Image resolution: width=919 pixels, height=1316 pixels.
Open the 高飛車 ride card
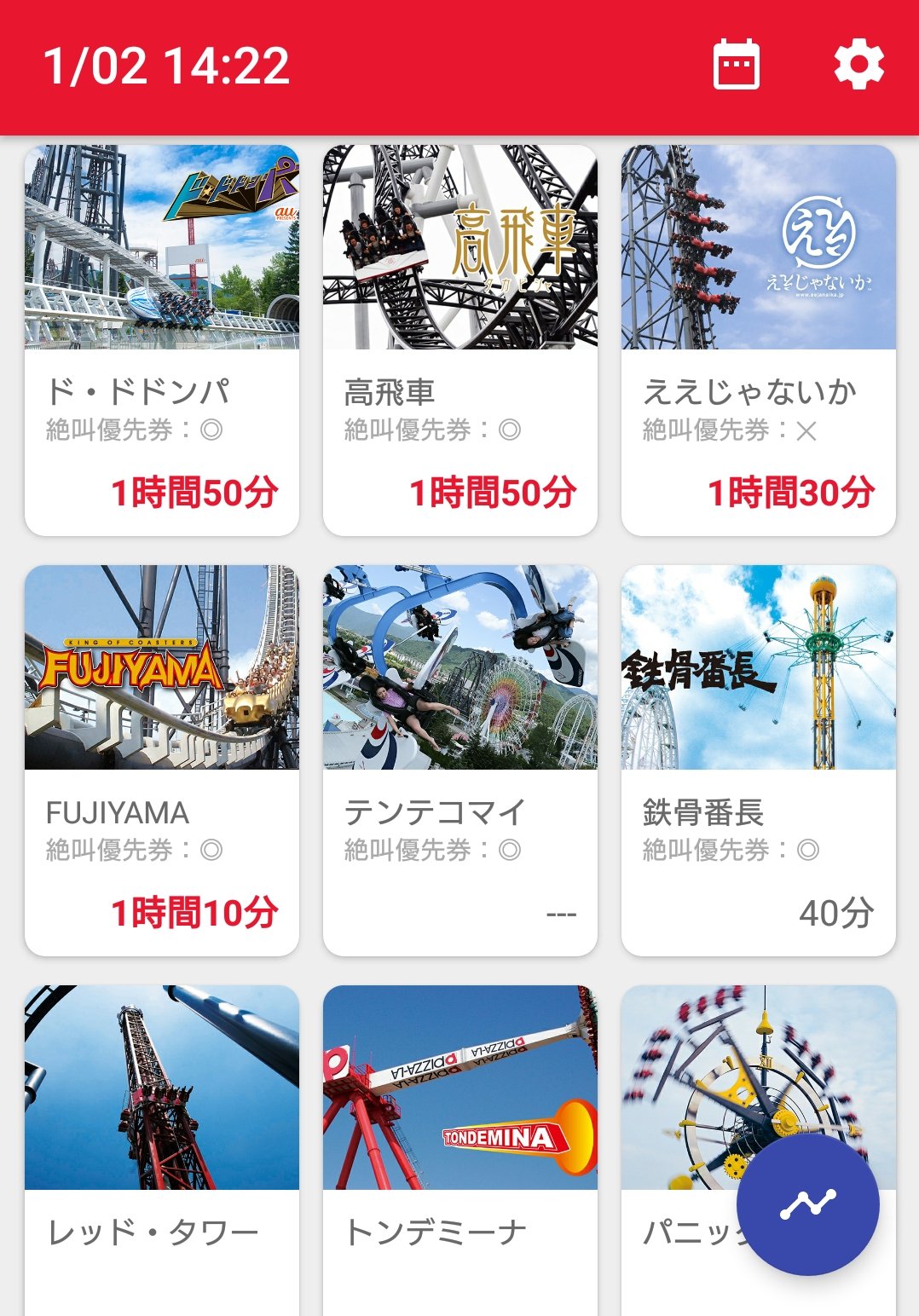(x=460, y=341)
